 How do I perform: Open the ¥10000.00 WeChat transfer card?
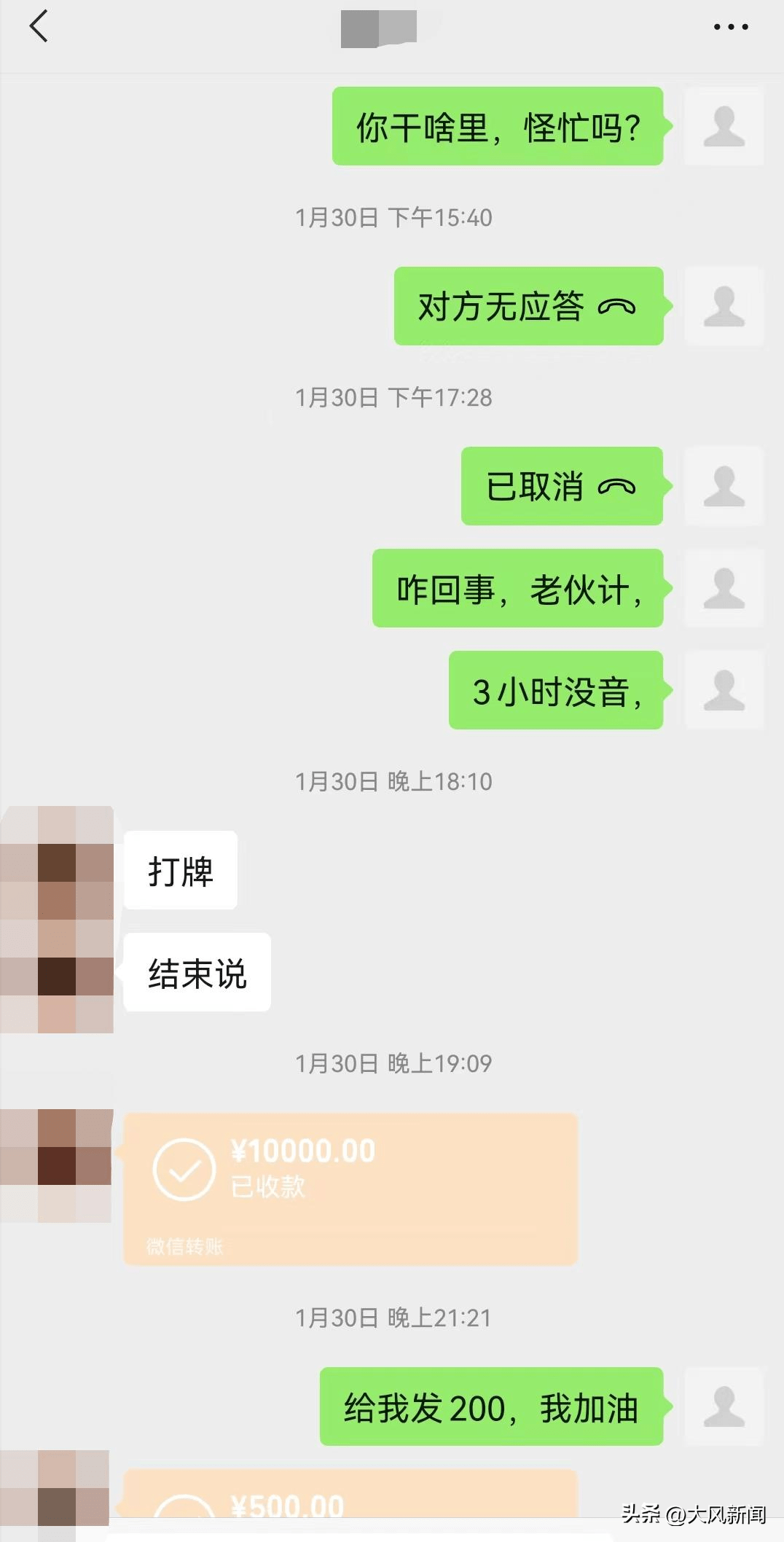(350, 1189)
